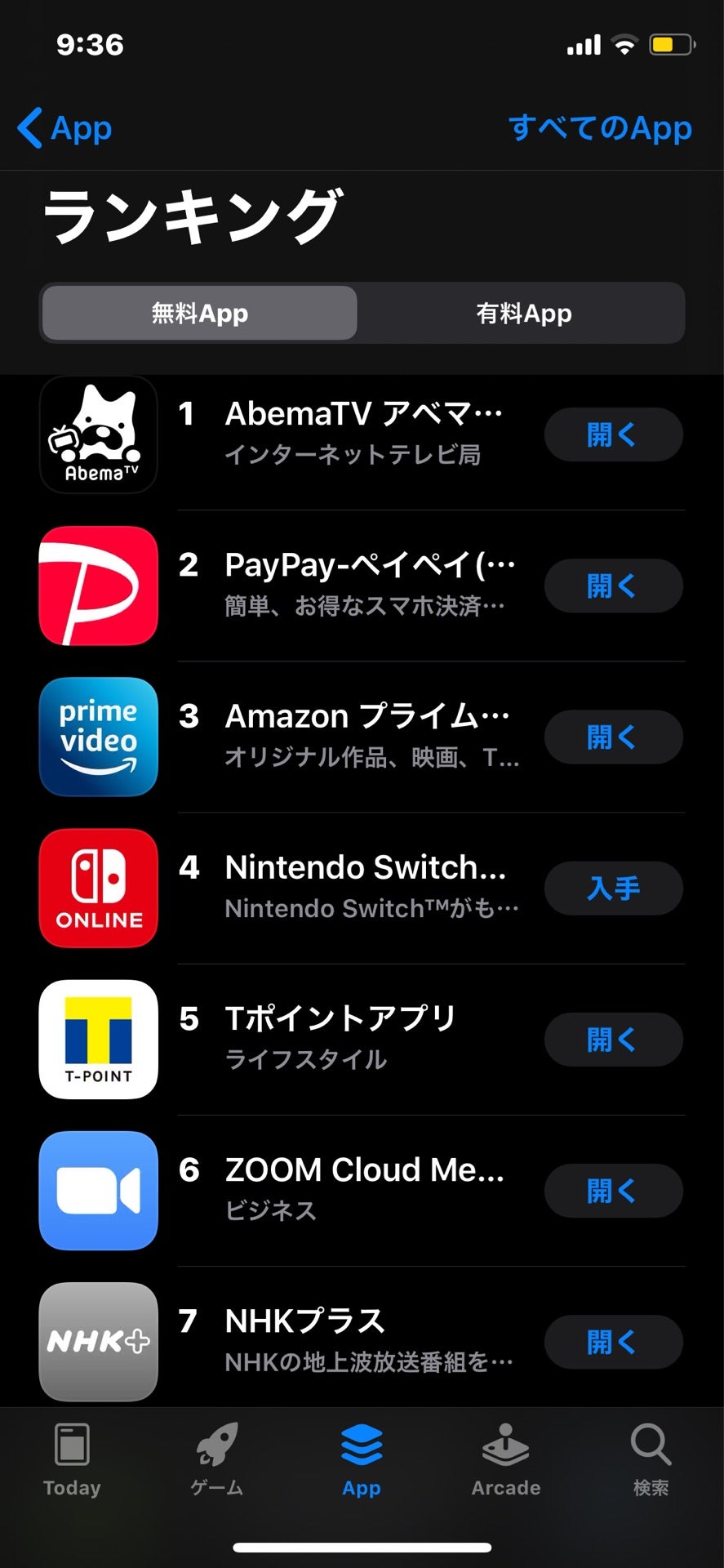Tap 開く next to Tポイントアプリ
The image size is (724, 1568).
click(x=613, y=1039)
